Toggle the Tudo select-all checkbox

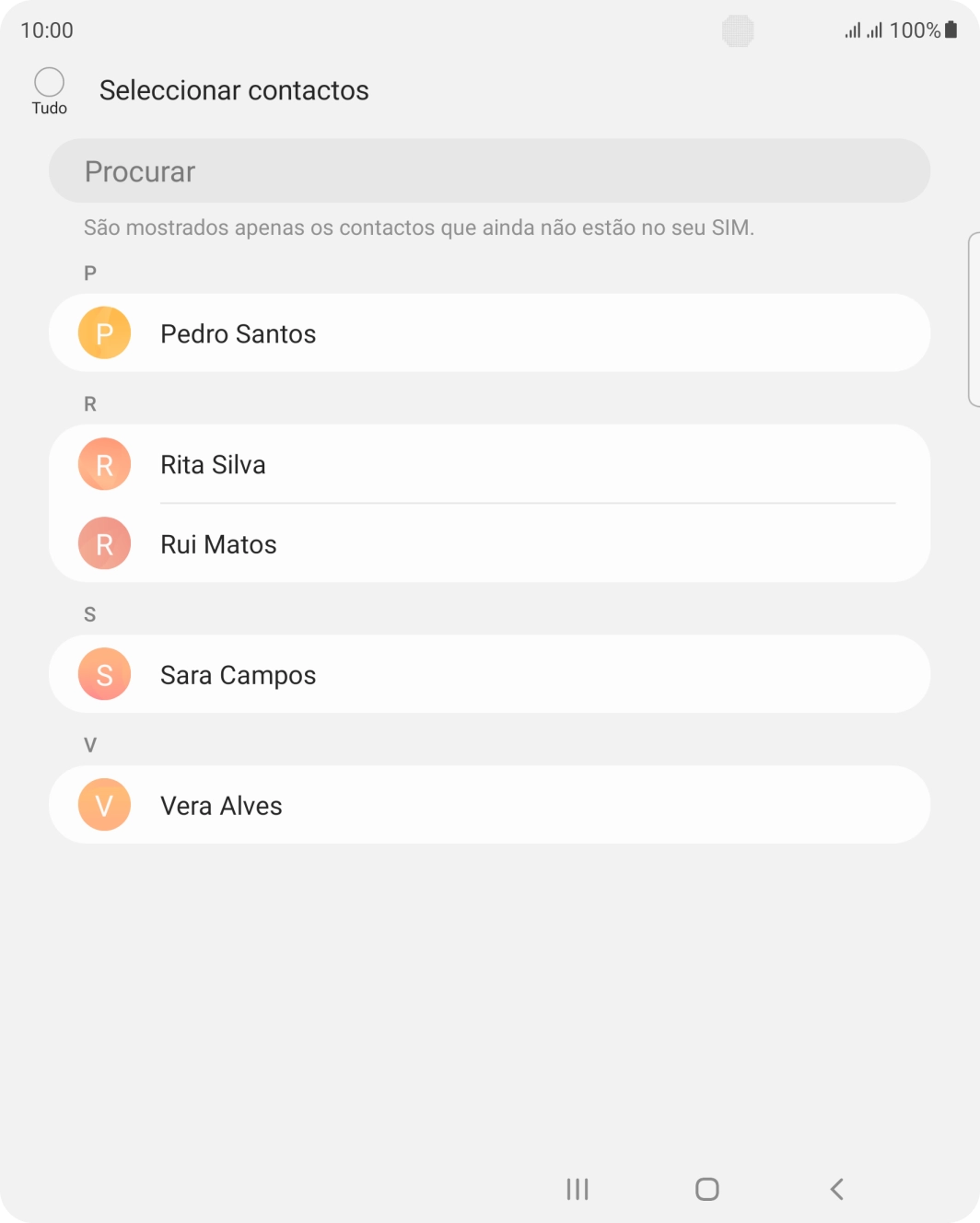click(49, 82)
